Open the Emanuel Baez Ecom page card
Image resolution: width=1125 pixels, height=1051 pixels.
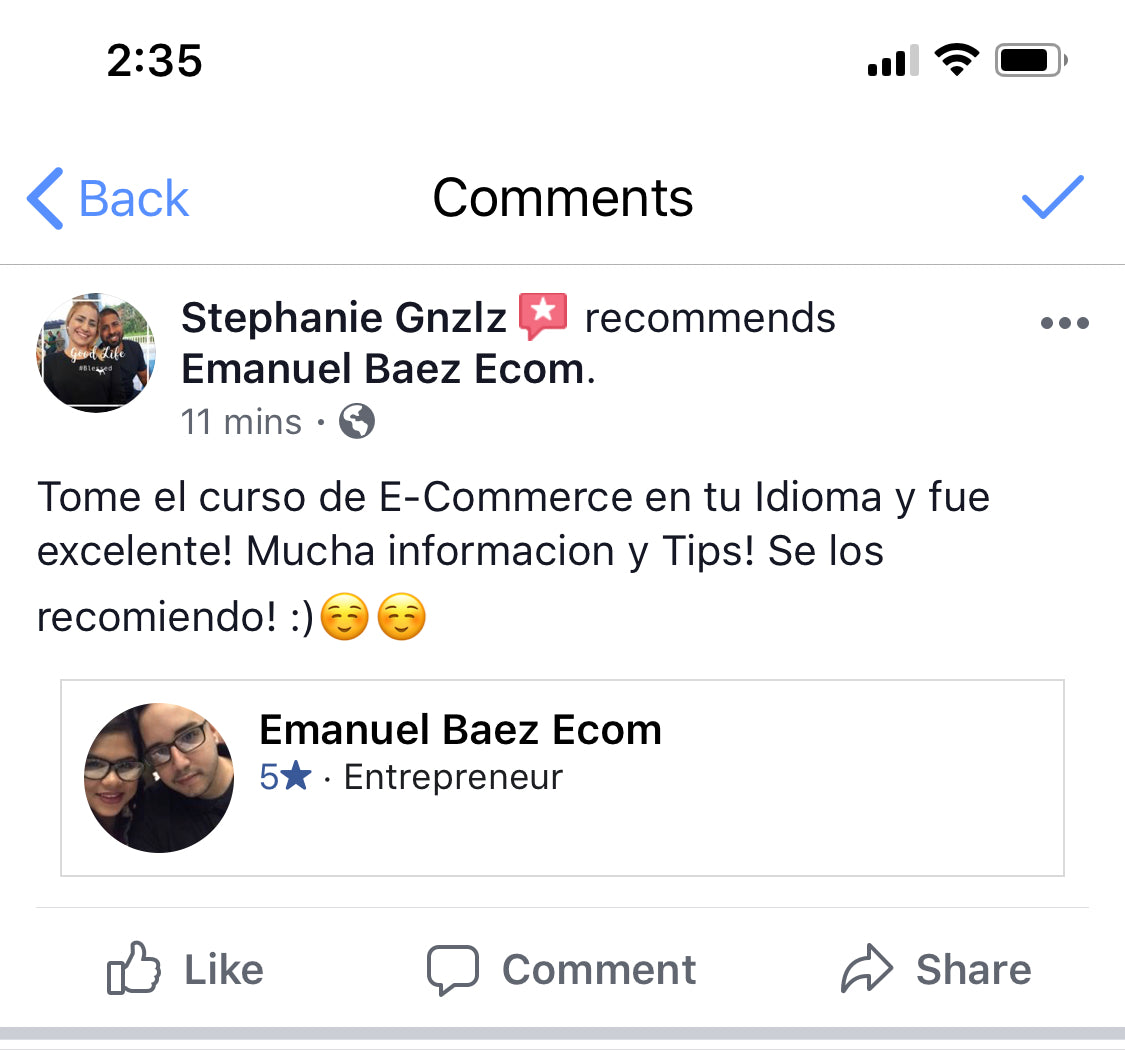[562, 777]
